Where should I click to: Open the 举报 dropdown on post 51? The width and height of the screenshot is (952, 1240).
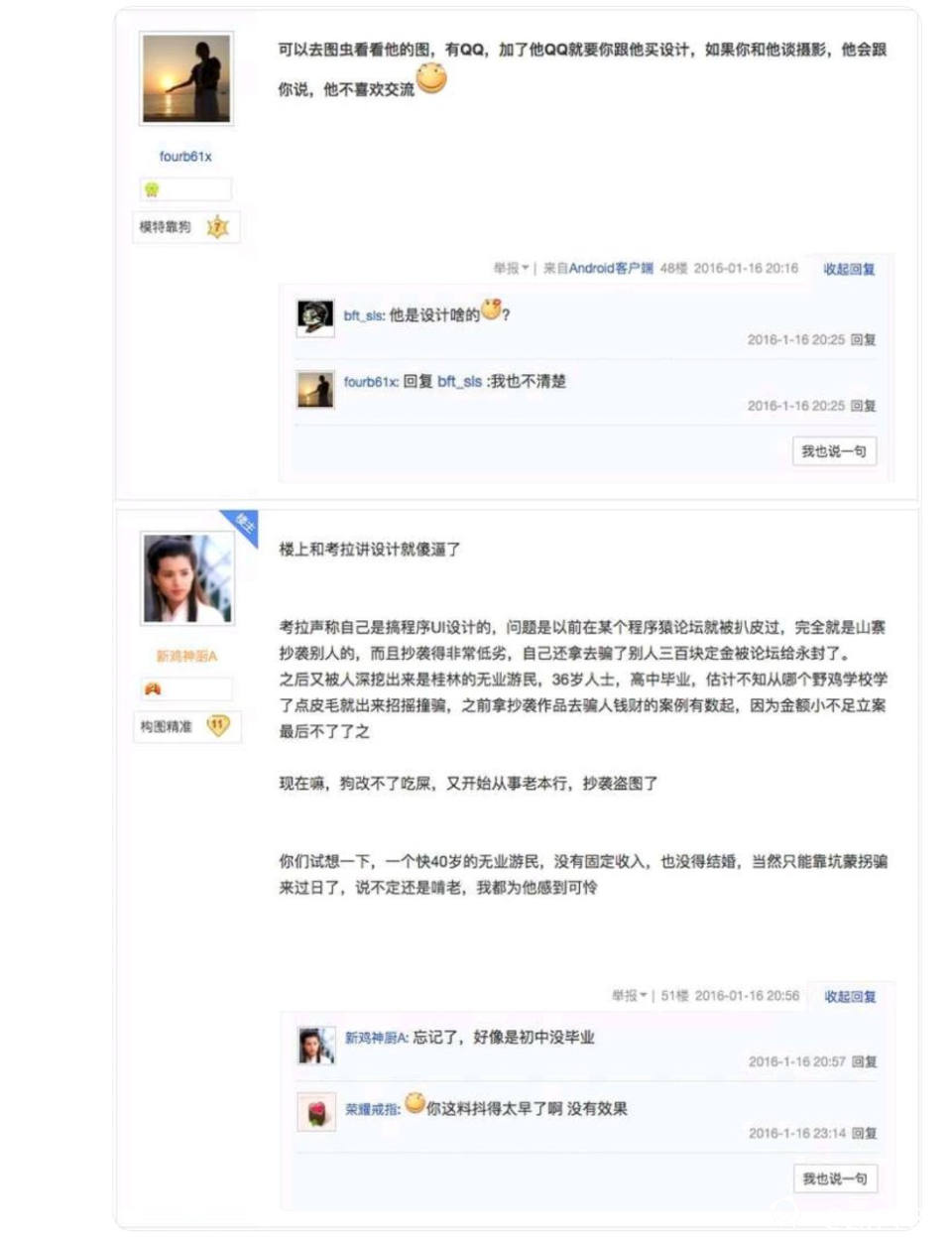click(629, 996)
